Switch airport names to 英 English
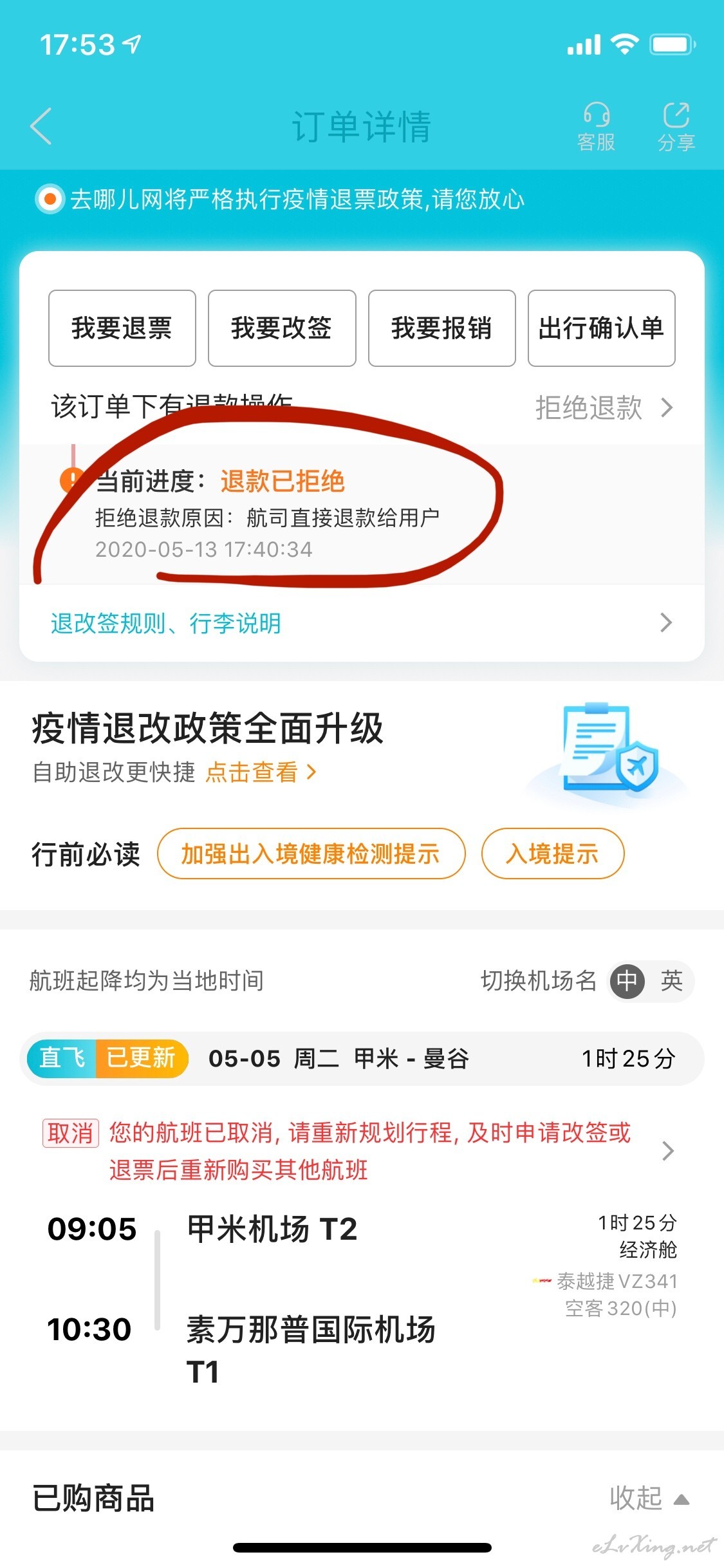Image resolution: width=724 pixels, height=1568 pixels. coord(671,981)
